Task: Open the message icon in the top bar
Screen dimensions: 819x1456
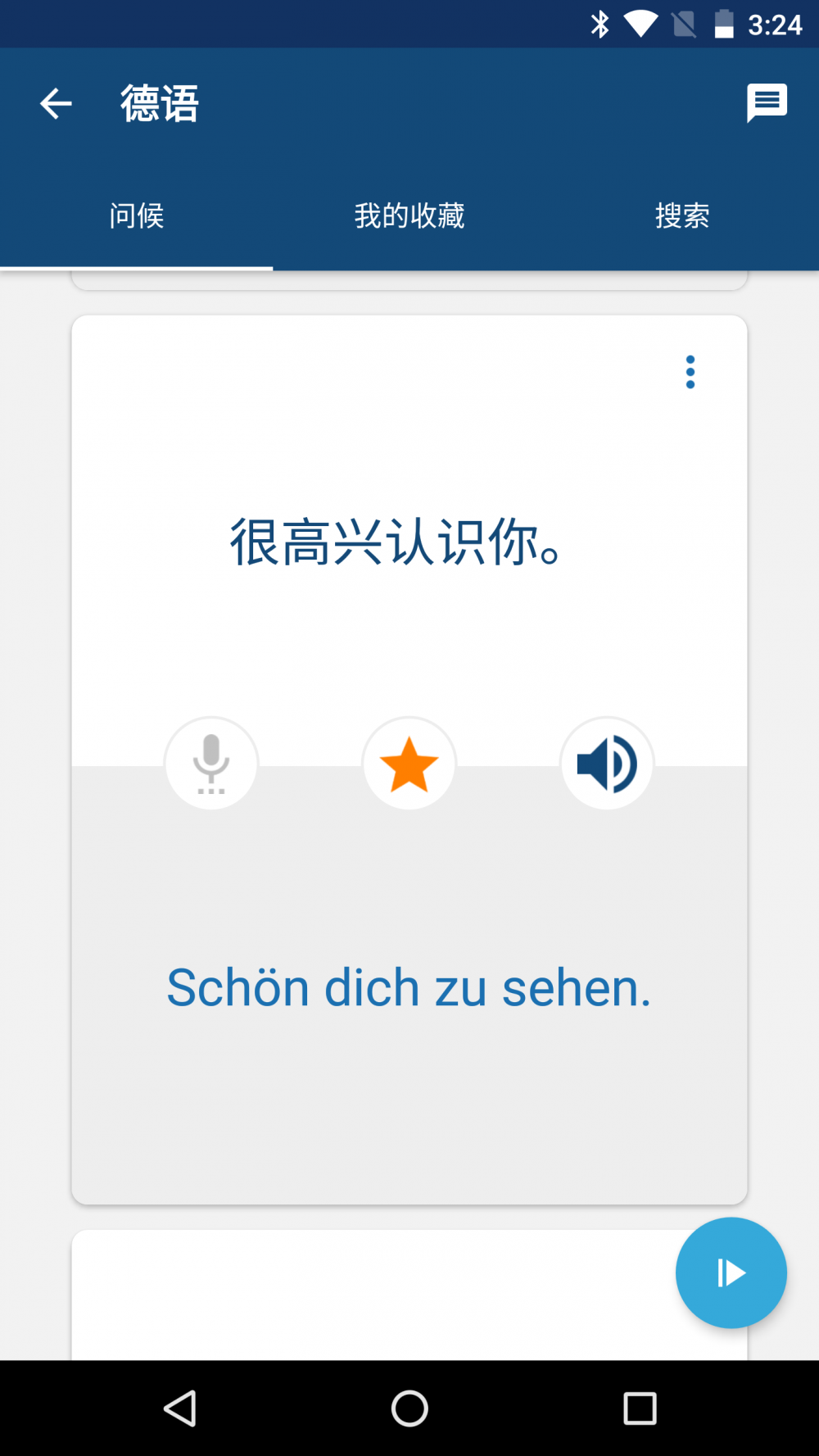Action: 767,103
